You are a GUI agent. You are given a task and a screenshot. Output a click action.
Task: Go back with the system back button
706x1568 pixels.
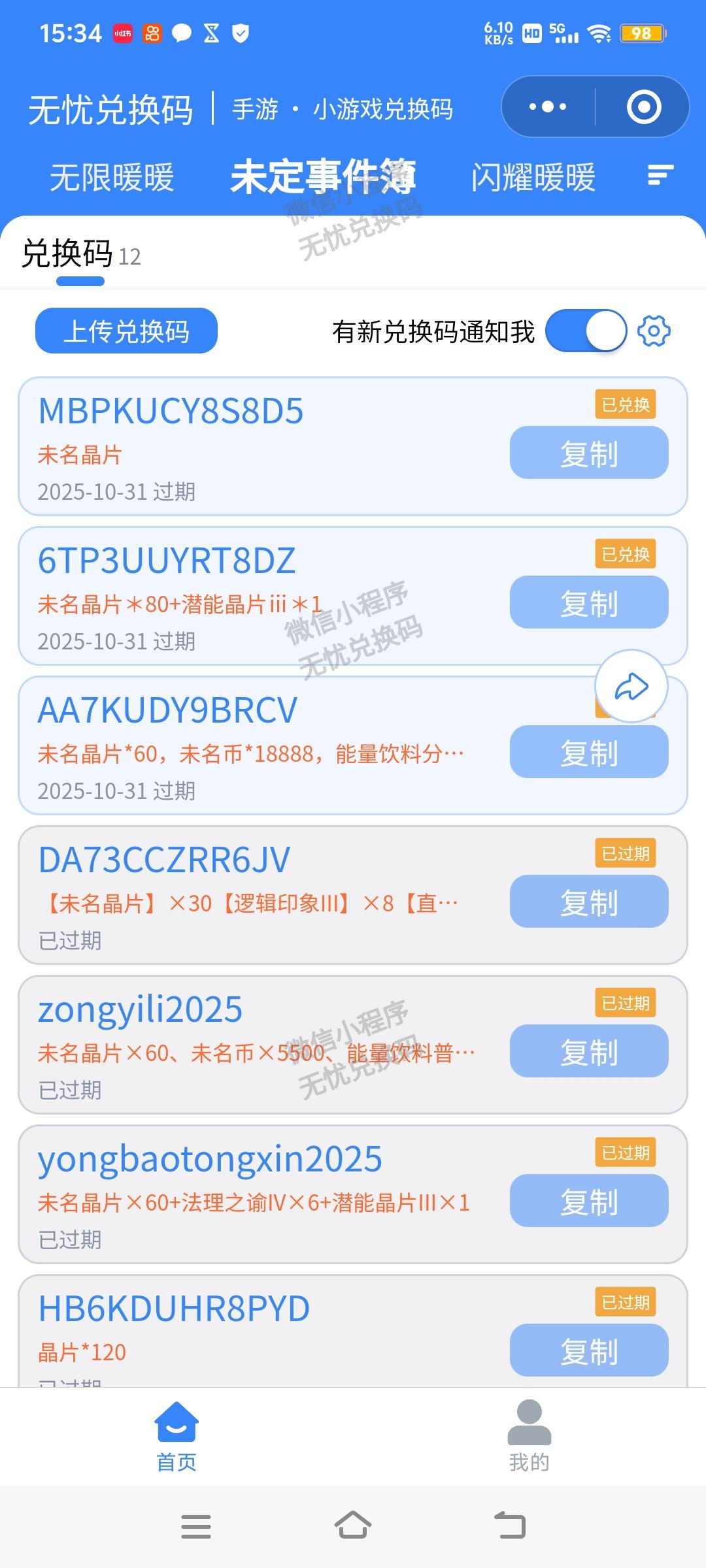[510, 1526]
